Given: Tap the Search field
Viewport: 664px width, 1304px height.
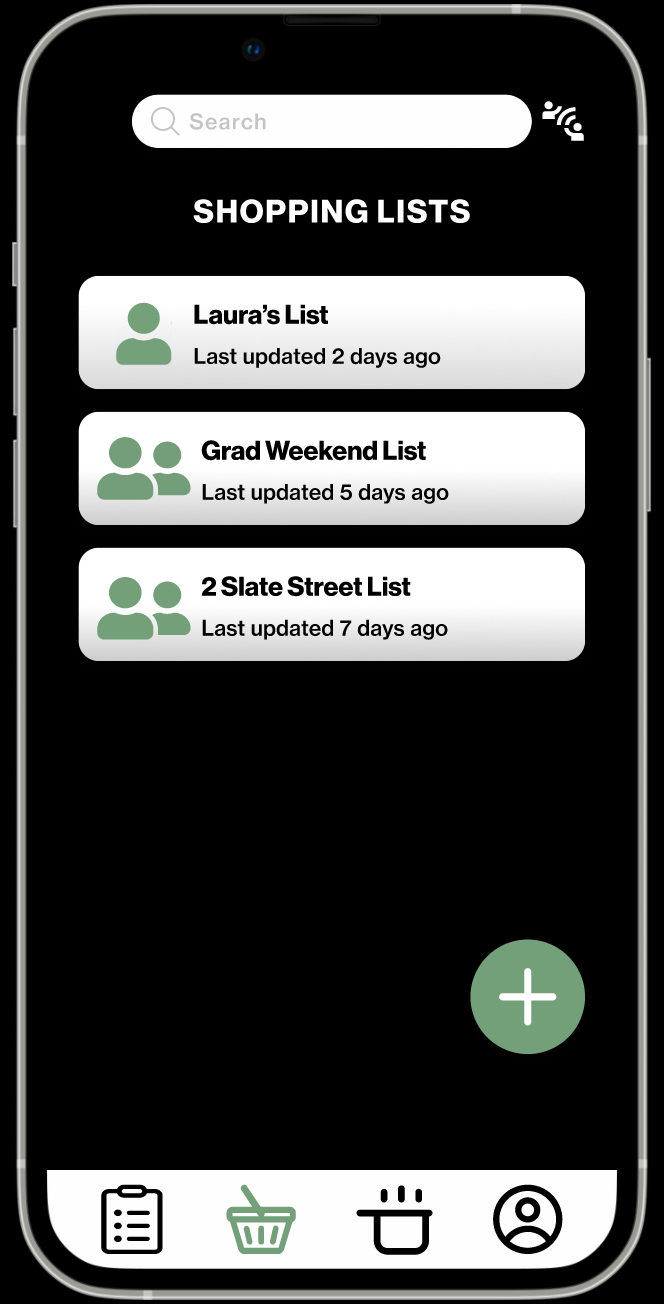Looking at the screenshot, I should tap(331, 122).
